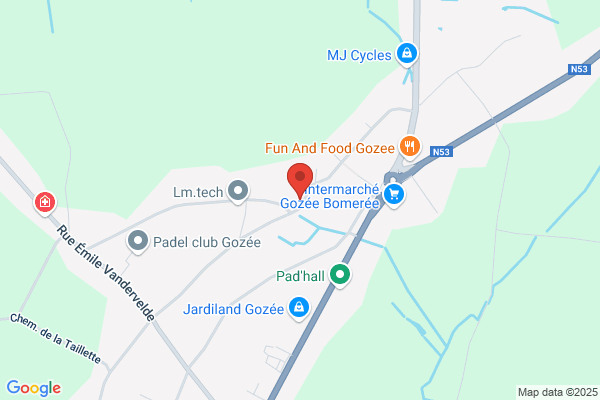
Task: Tap the Google logo link
Action: tap(34, 388)
